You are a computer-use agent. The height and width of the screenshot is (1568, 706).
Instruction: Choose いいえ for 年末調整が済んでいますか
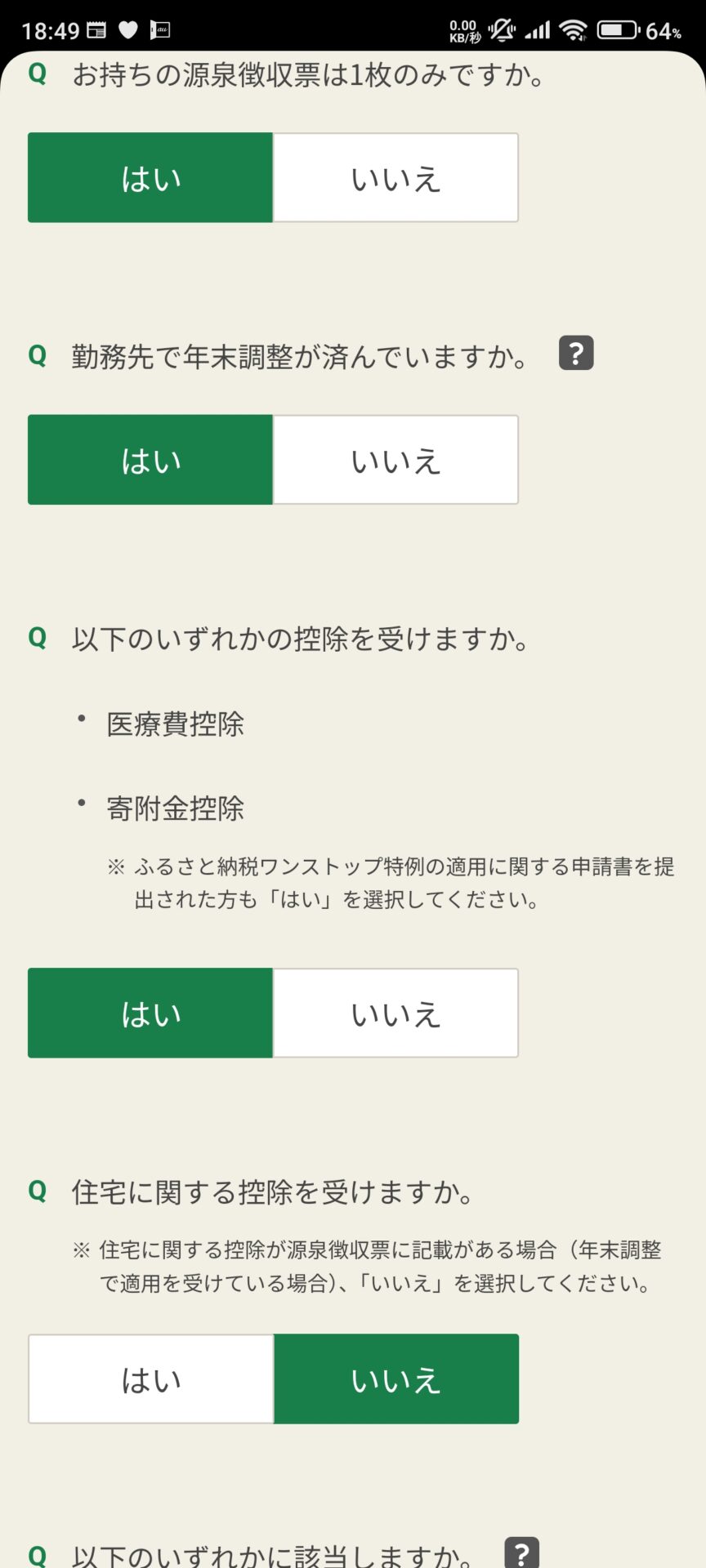tap(395, 460)
